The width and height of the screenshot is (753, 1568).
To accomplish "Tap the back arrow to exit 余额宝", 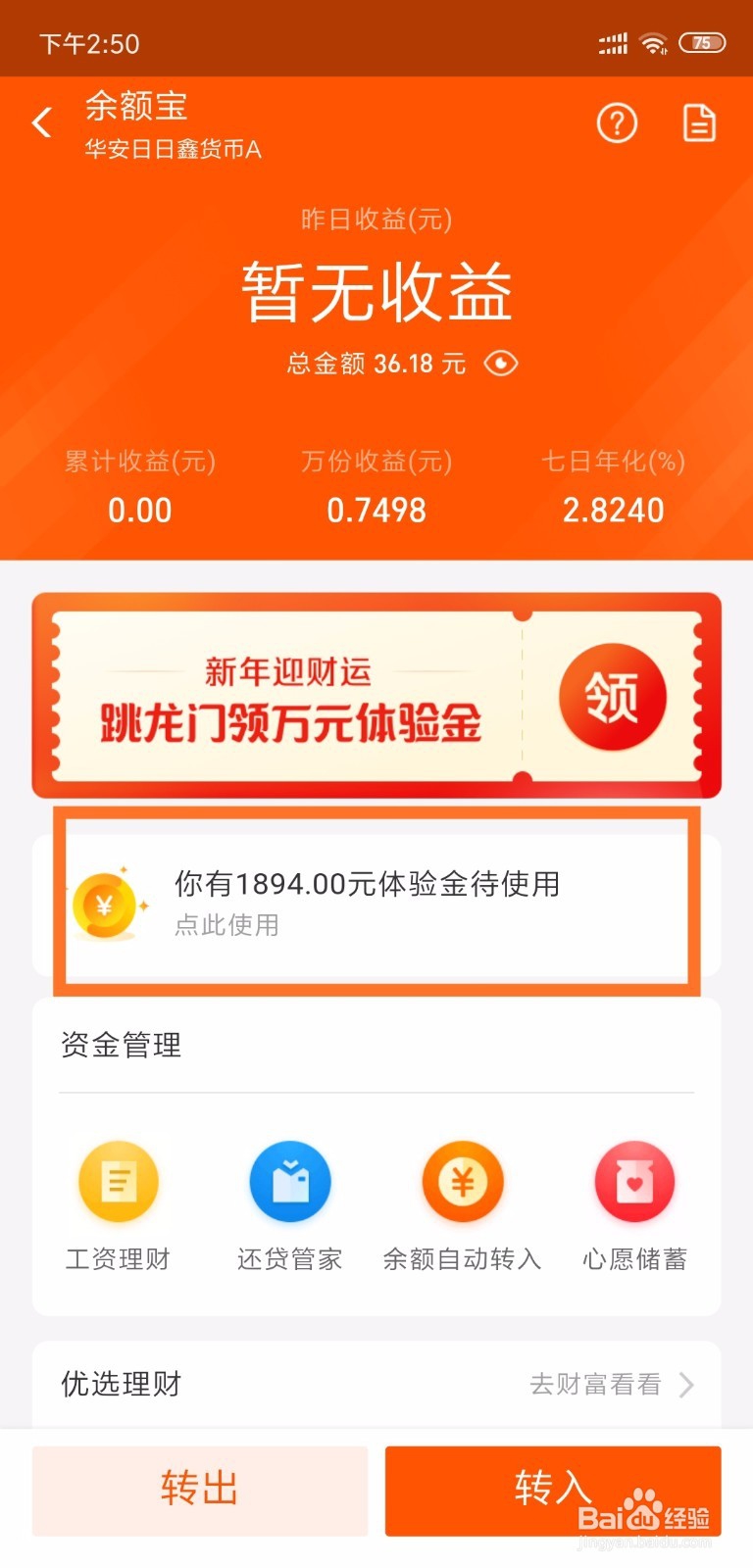I will point(41,122).
